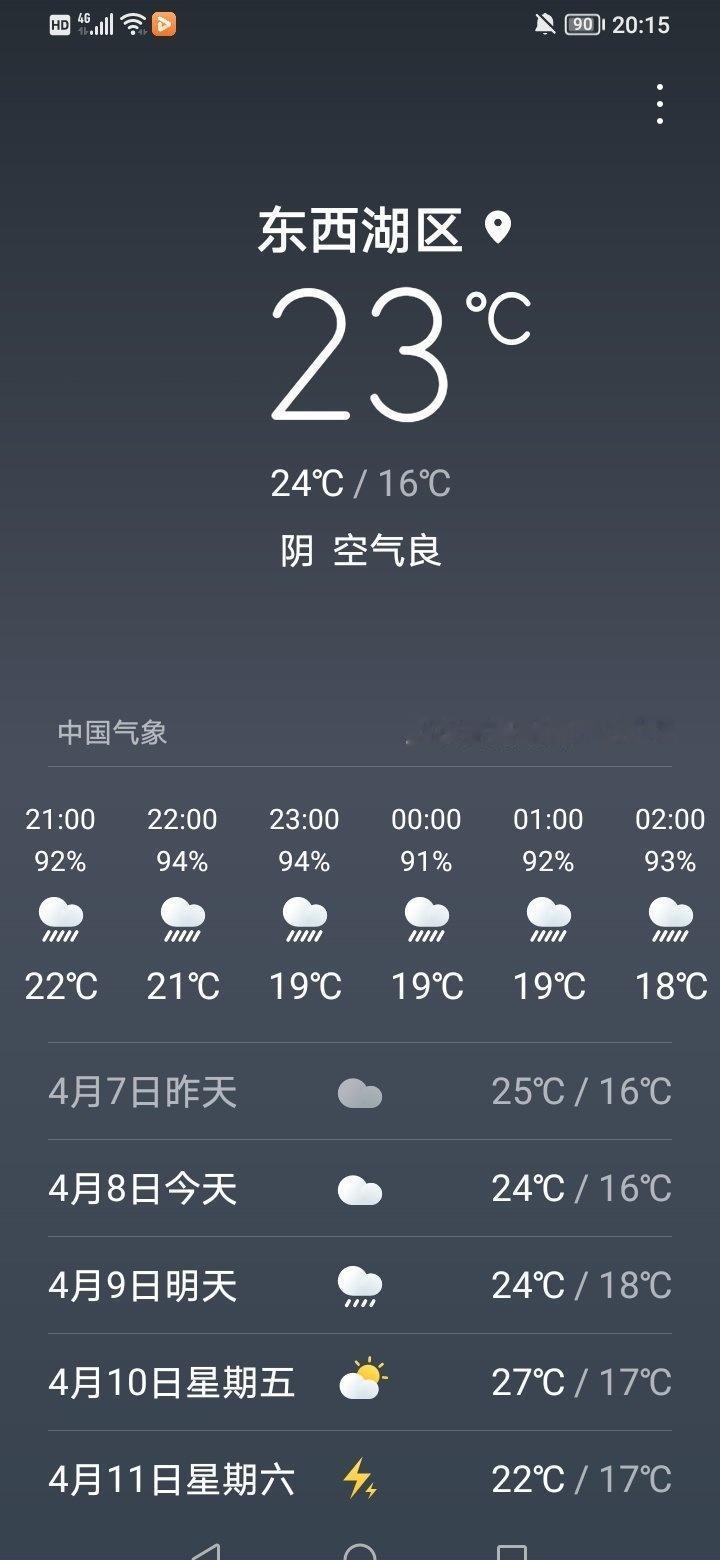Tap the cloudy icon for 4月7日昨天
The height and width of the screenshot is (1560, 720).
point(360,1092)
